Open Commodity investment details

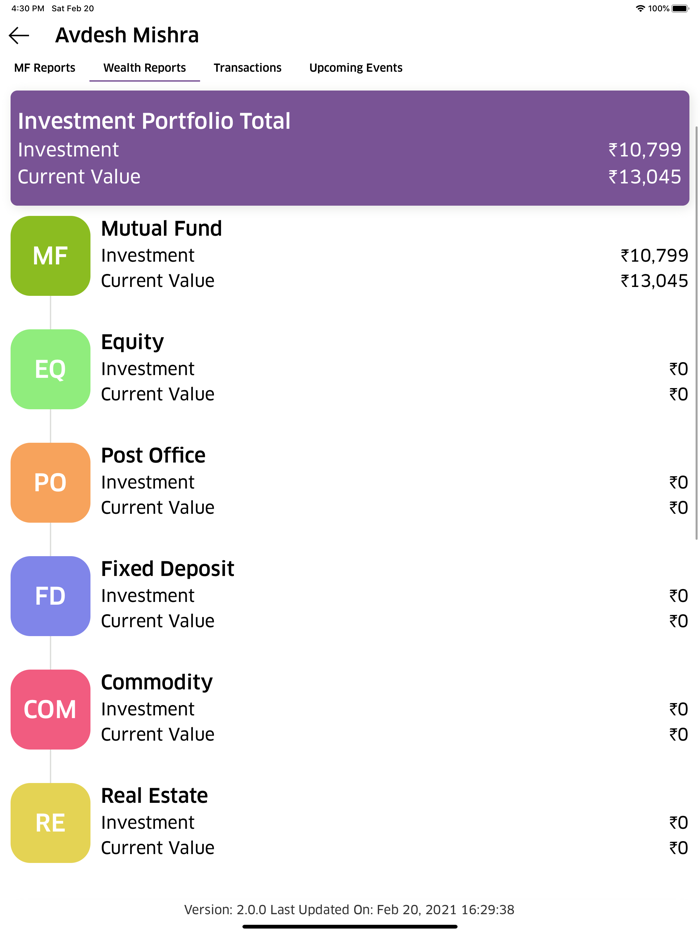[x=349, y=709]
